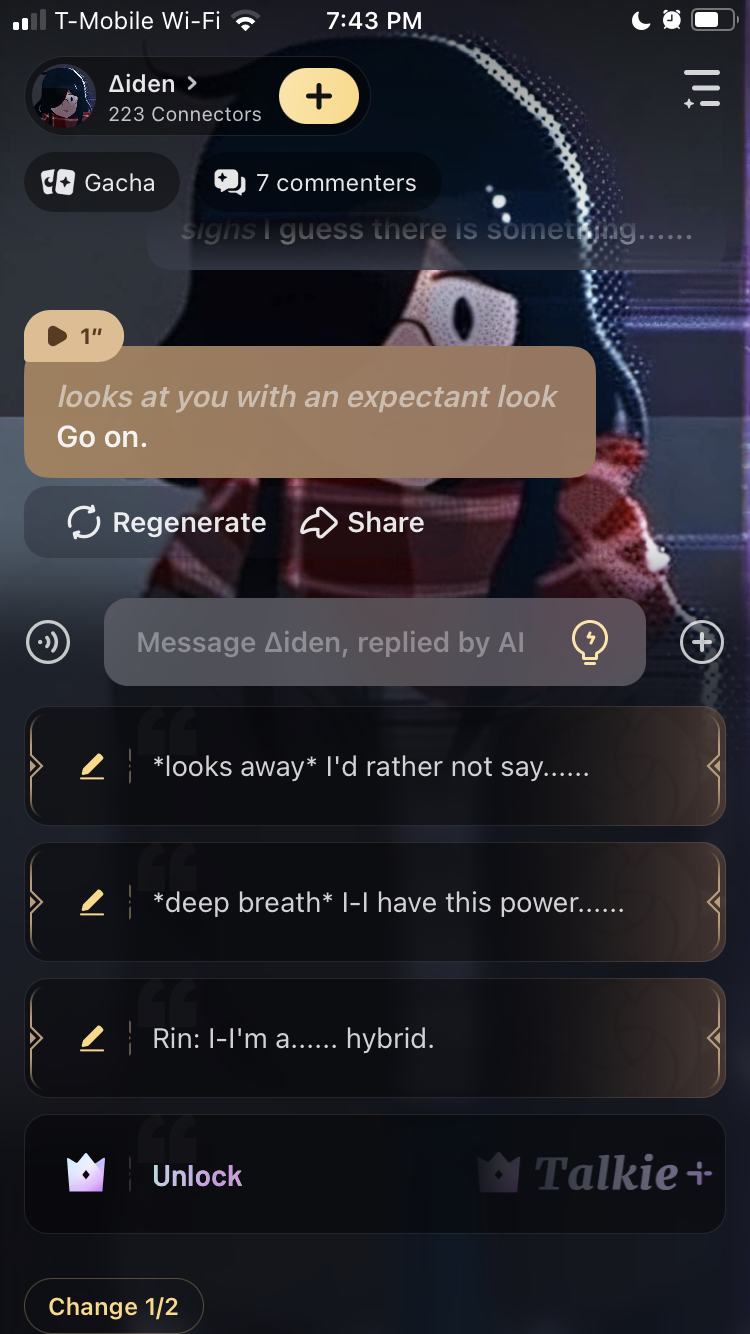Image resolution: width=750 pixels, height=1334 pixels.
Task: Tap the voice call icon beside message field
Action: click(47, 642)
